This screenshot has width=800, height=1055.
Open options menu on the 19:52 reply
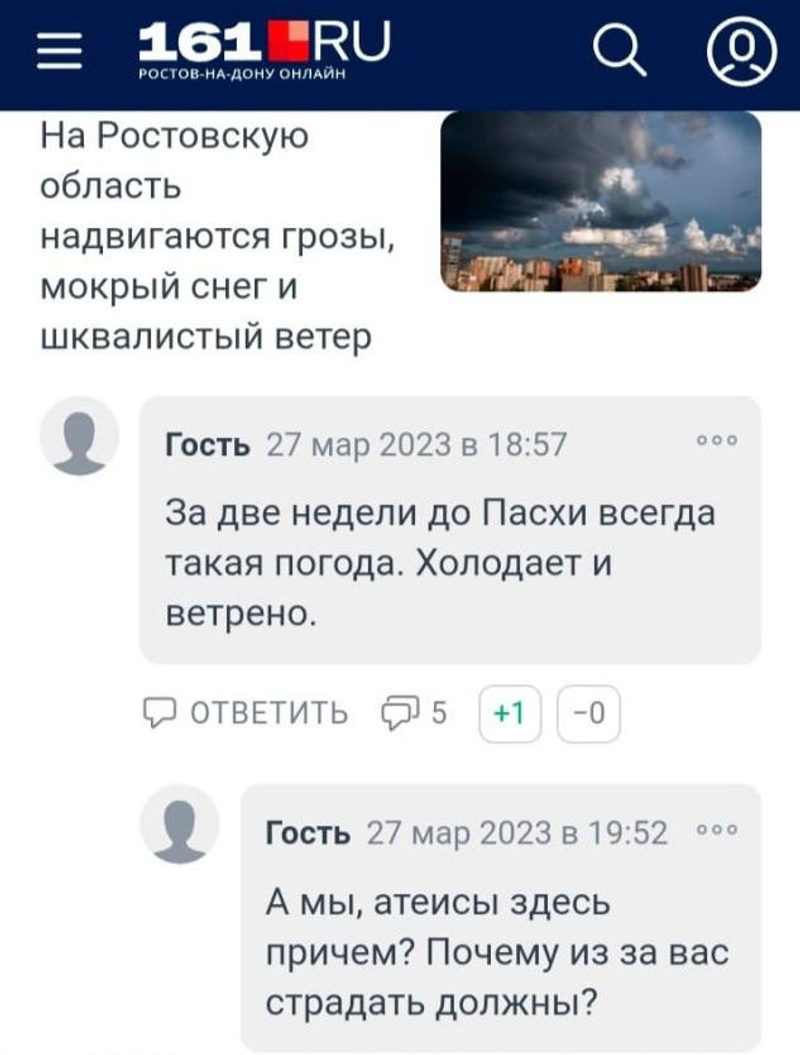coord(717,829)
